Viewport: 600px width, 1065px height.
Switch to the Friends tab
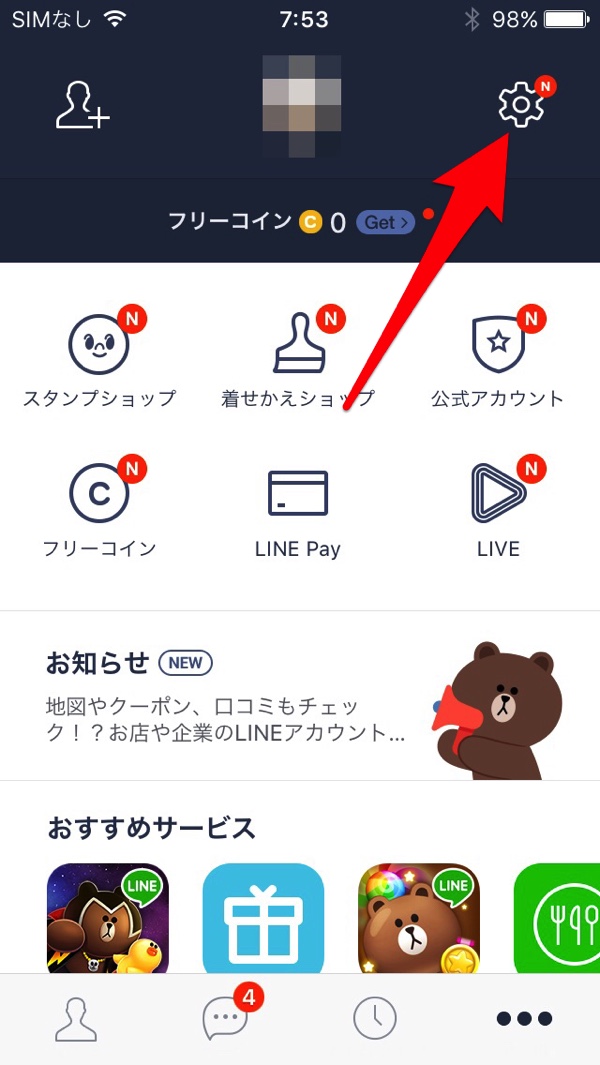[x=76, y=1019]
